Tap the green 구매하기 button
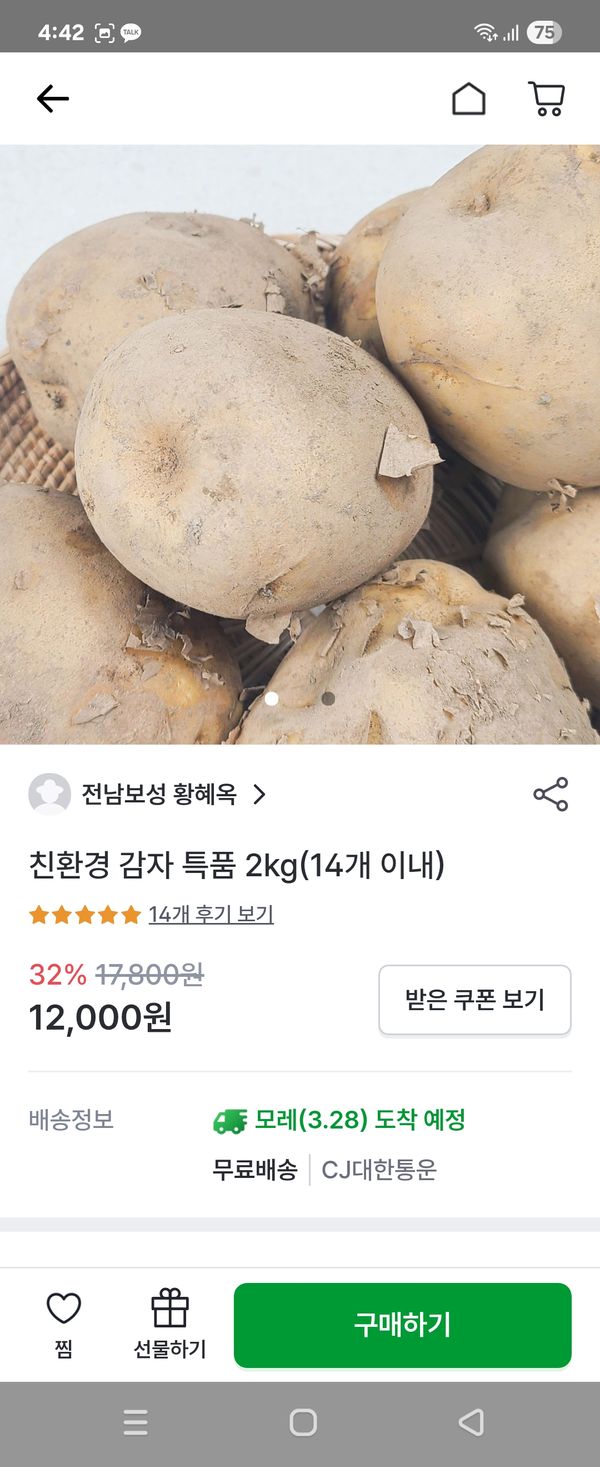The width and height of the screenshot is (600, 1467). (402, 1325)
